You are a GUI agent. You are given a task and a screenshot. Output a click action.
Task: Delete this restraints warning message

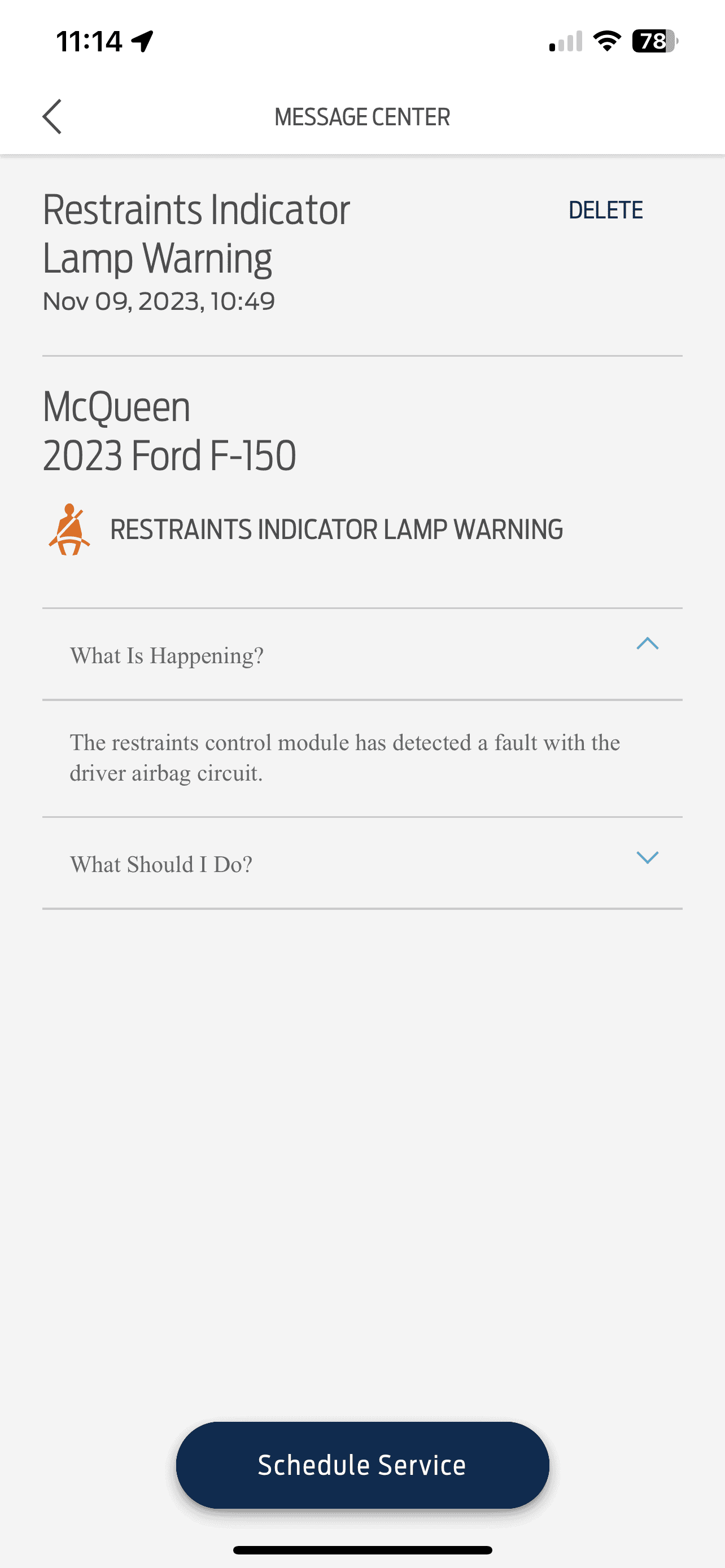605,210
